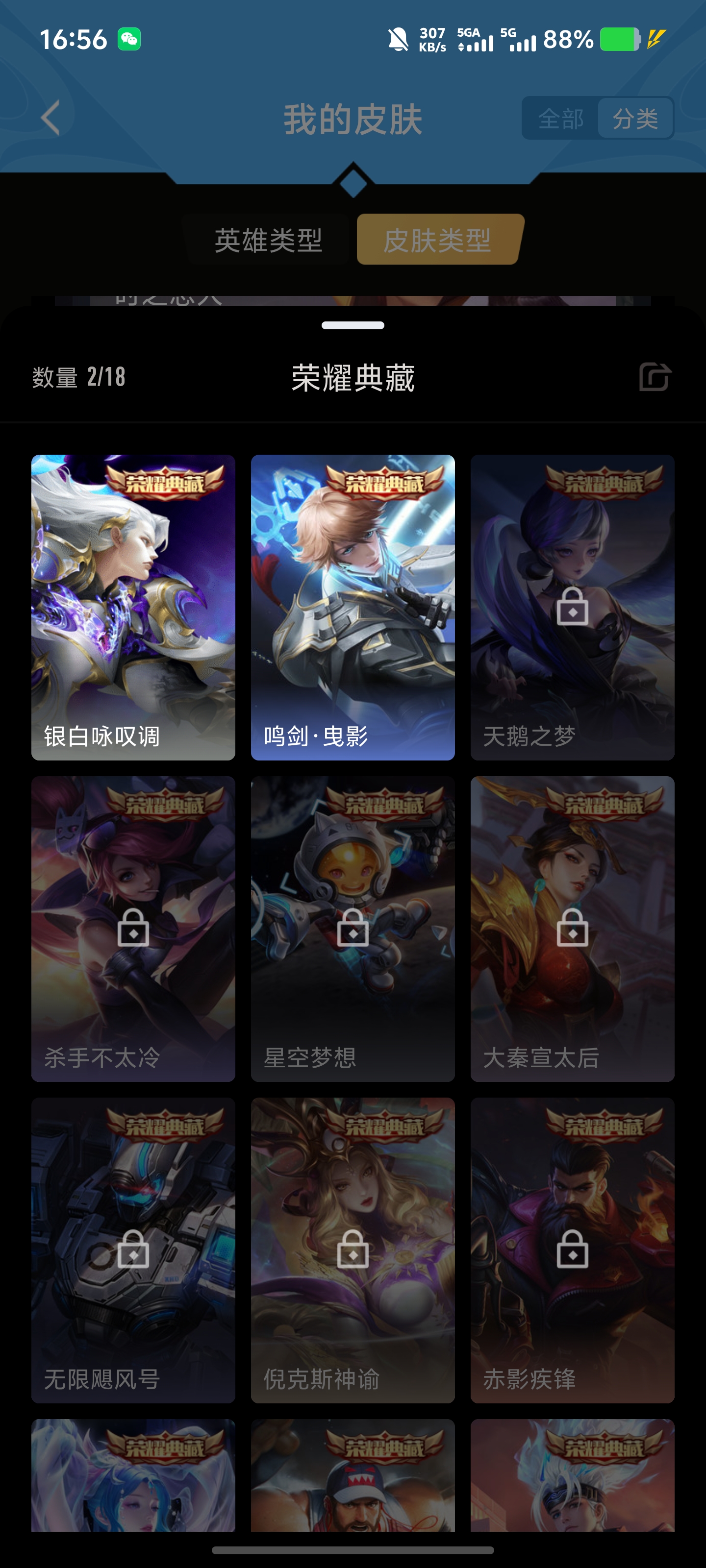View locked skin 天鹅之梦

pyautogui.click(x=572, y=607)
